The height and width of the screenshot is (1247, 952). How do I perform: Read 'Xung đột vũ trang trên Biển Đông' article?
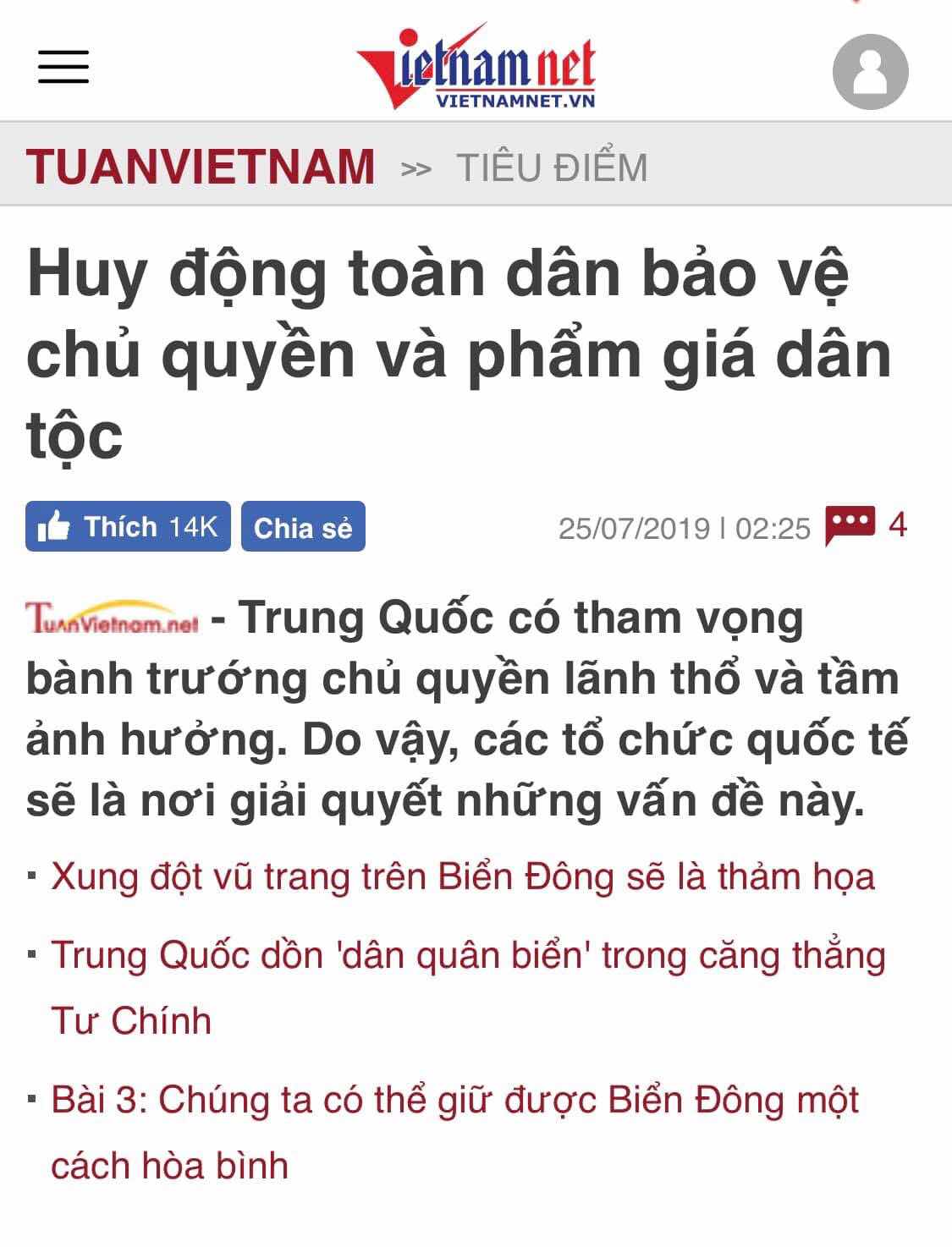tap(462, 877)
